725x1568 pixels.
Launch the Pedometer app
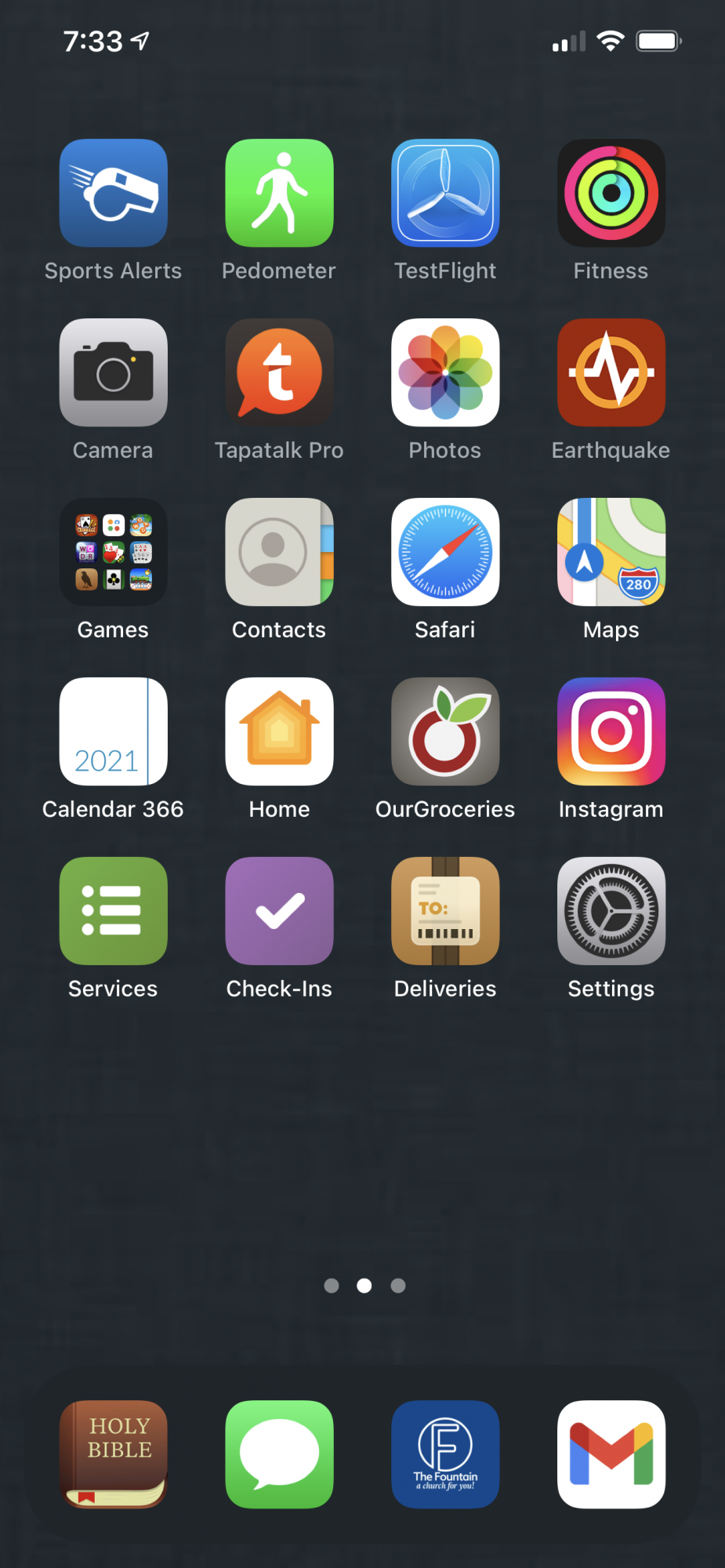tap(279, 193)
